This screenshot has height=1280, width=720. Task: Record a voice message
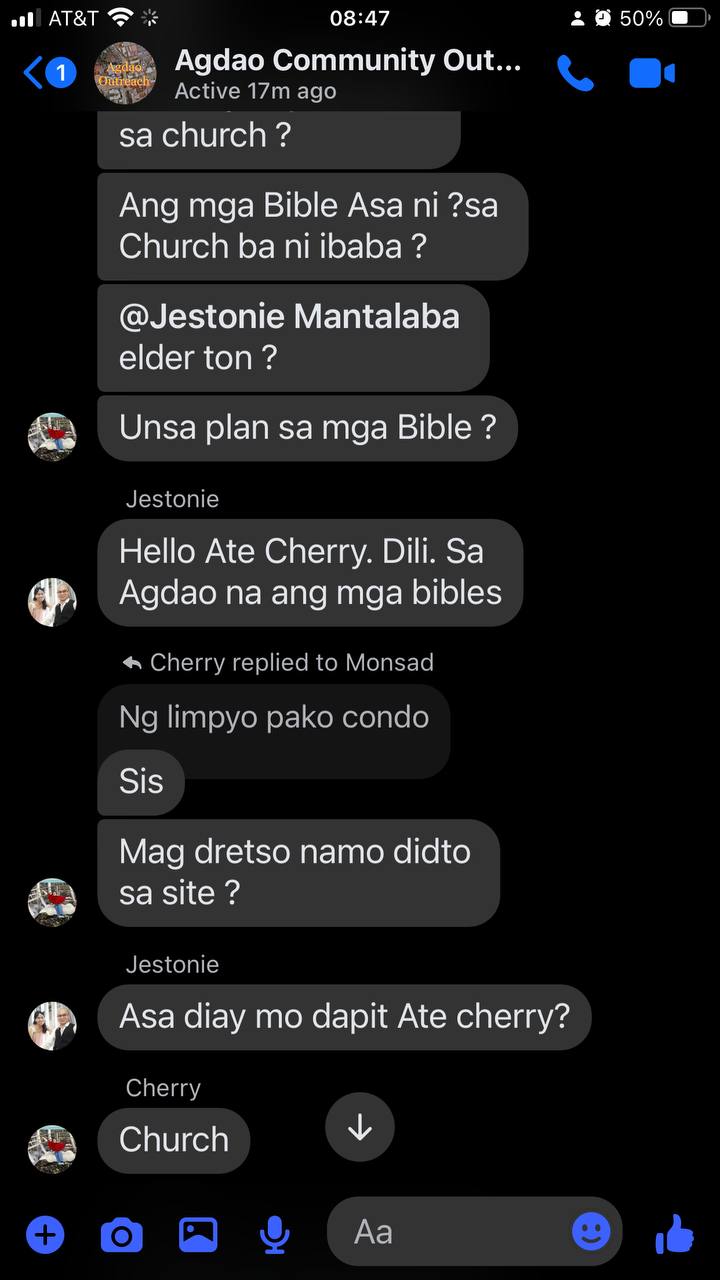click(x=274, y=1235)
